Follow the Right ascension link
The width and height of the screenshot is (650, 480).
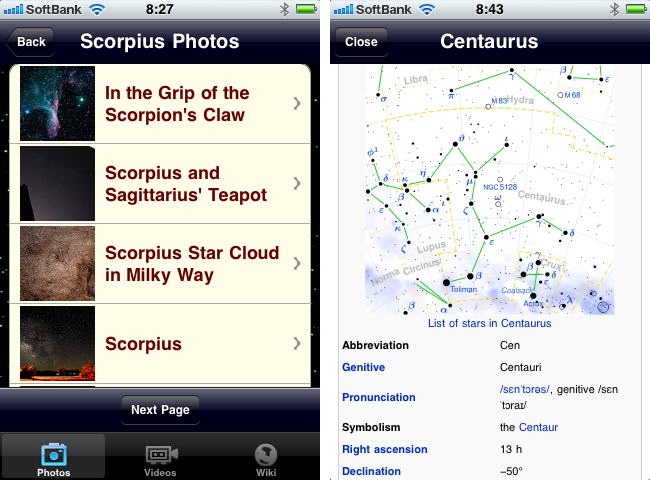[x=384, y=449]
